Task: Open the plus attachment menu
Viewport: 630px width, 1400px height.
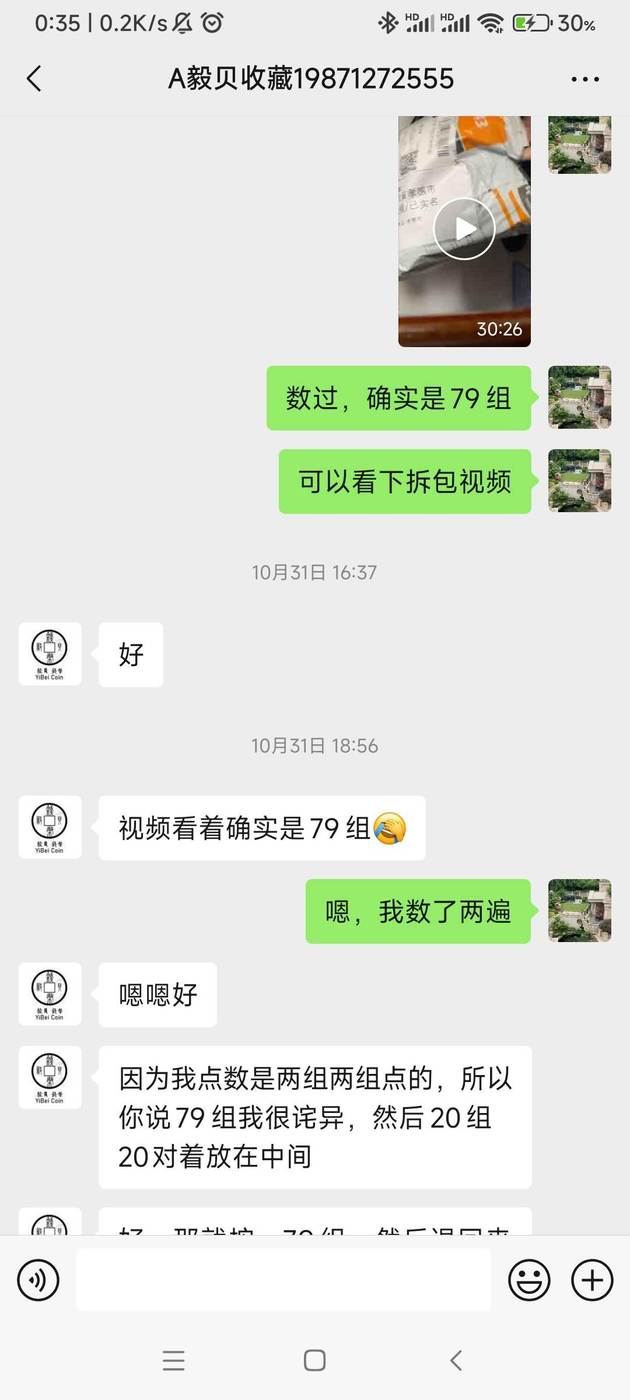Action: [x=592, y=1279]
